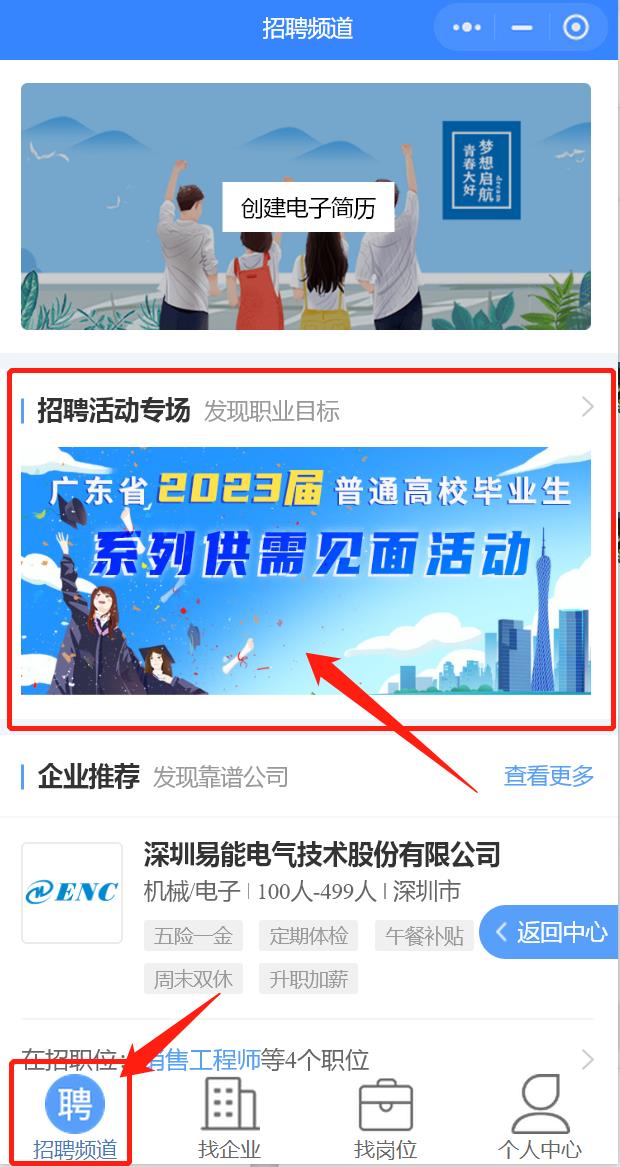Open the mini program more options menu
The image size is (620, 1167).
(467, 28)
